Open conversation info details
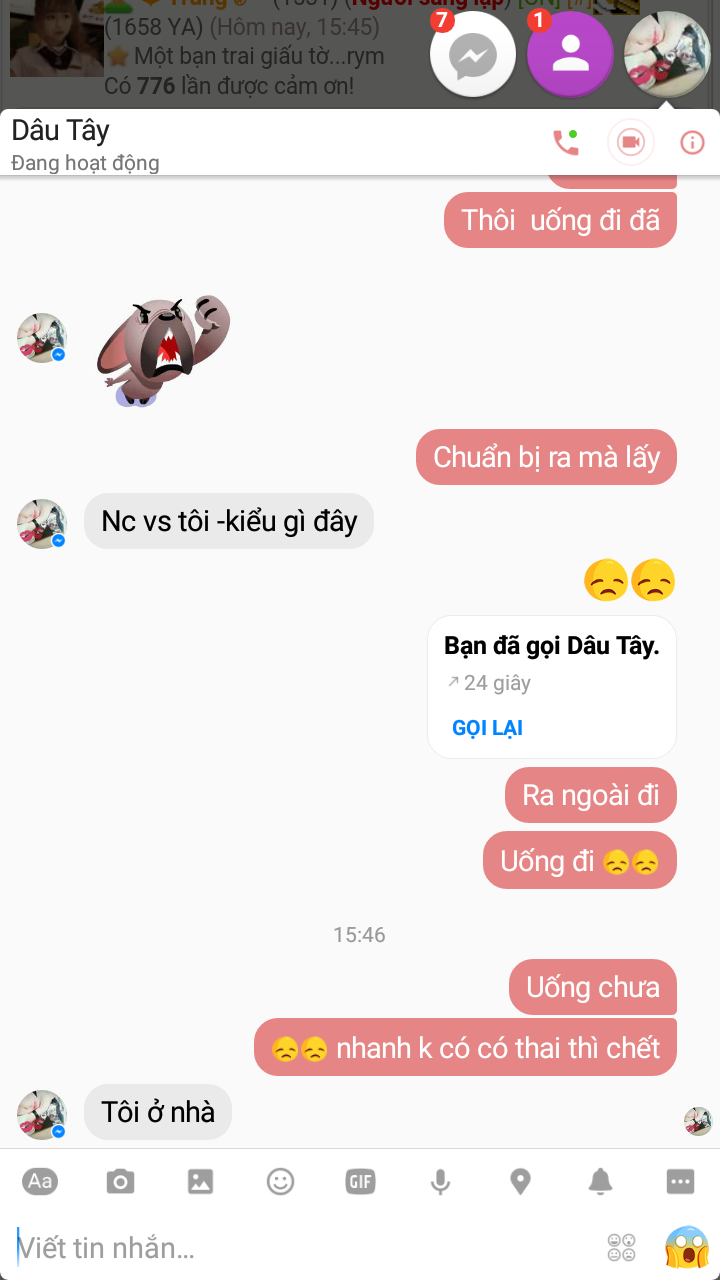720x1280 pixels. tap(692, 143)
